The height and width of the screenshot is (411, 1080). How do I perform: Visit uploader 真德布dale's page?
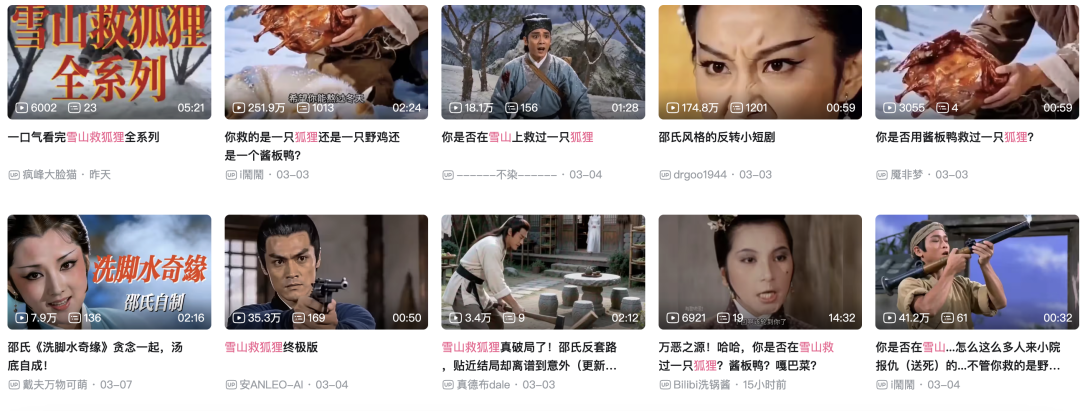[486, 385]
